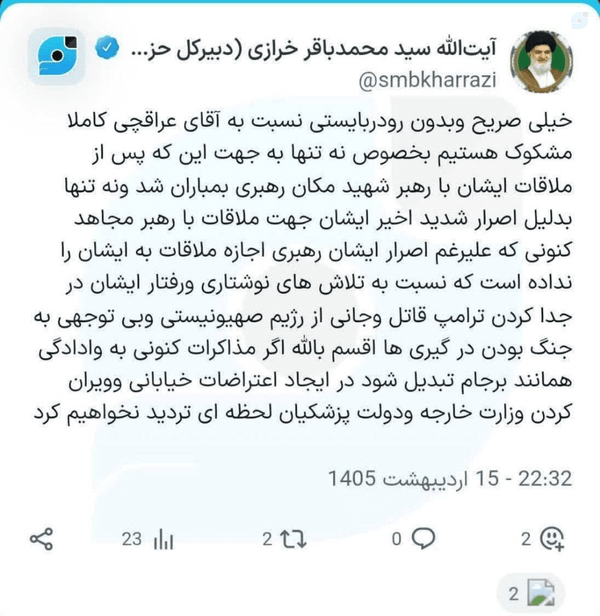The image size is (600, 616).
Task: Share this post via the share icon
Action: point(41,539)
